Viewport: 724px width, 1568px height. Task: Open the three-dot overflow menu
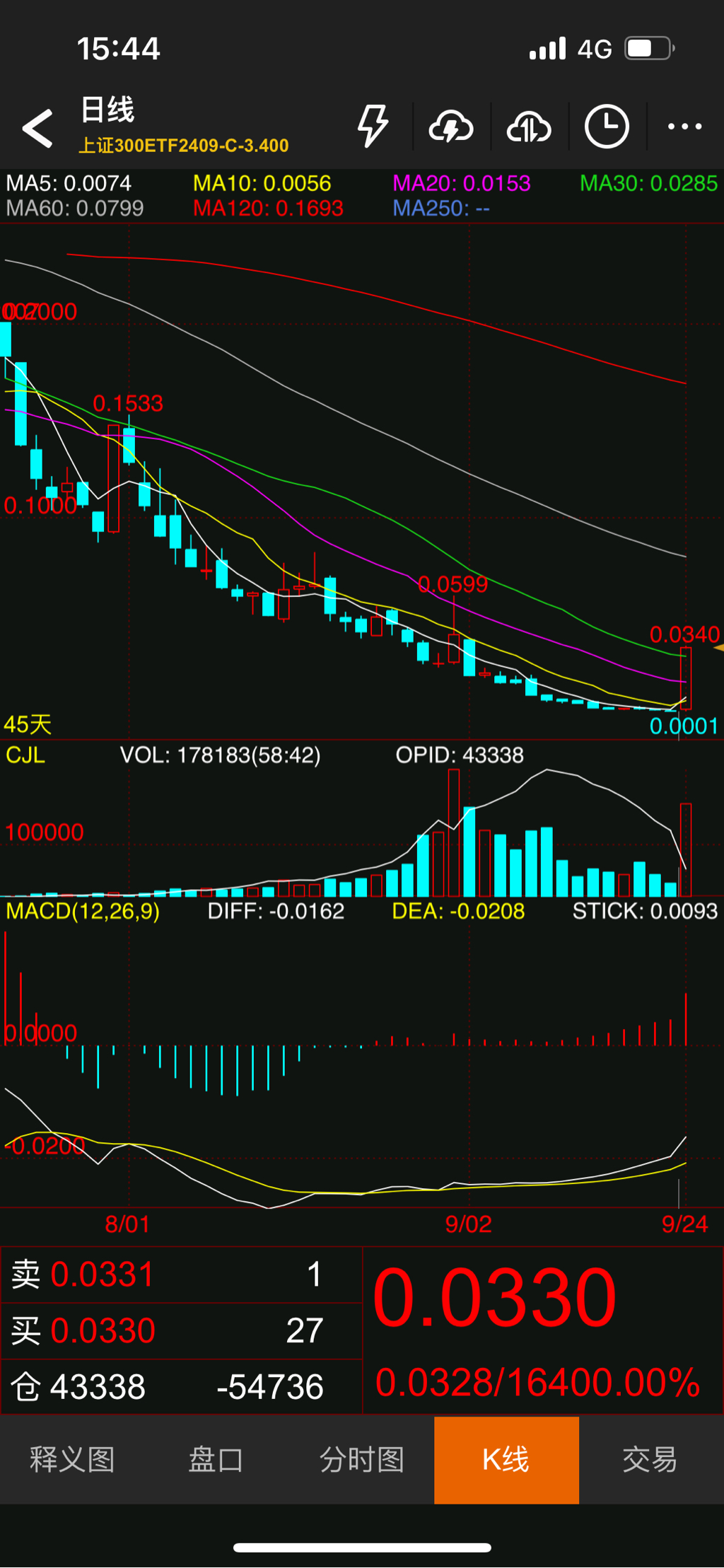pos(684,127)
